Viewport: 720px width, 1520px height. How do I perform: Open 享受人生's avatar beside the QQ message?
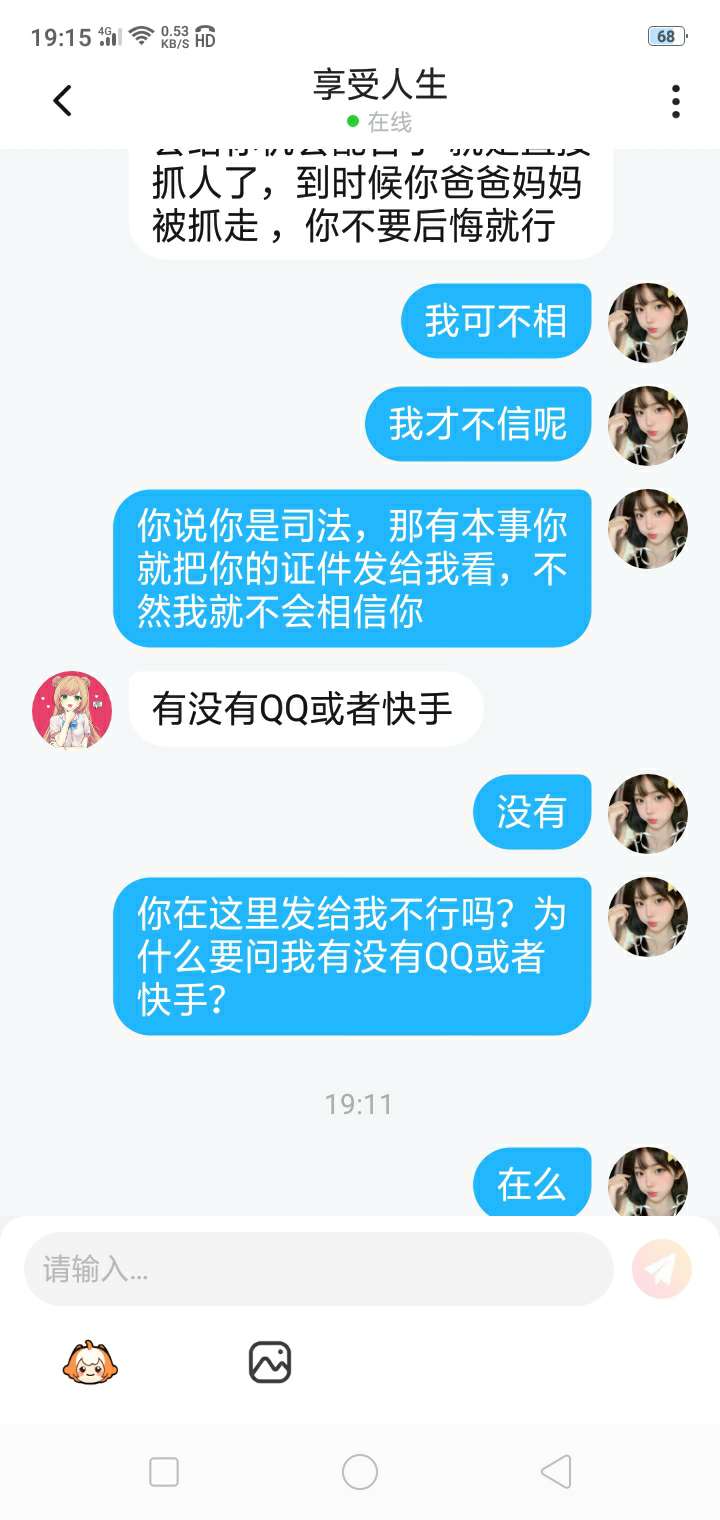[x=72, y=710]
